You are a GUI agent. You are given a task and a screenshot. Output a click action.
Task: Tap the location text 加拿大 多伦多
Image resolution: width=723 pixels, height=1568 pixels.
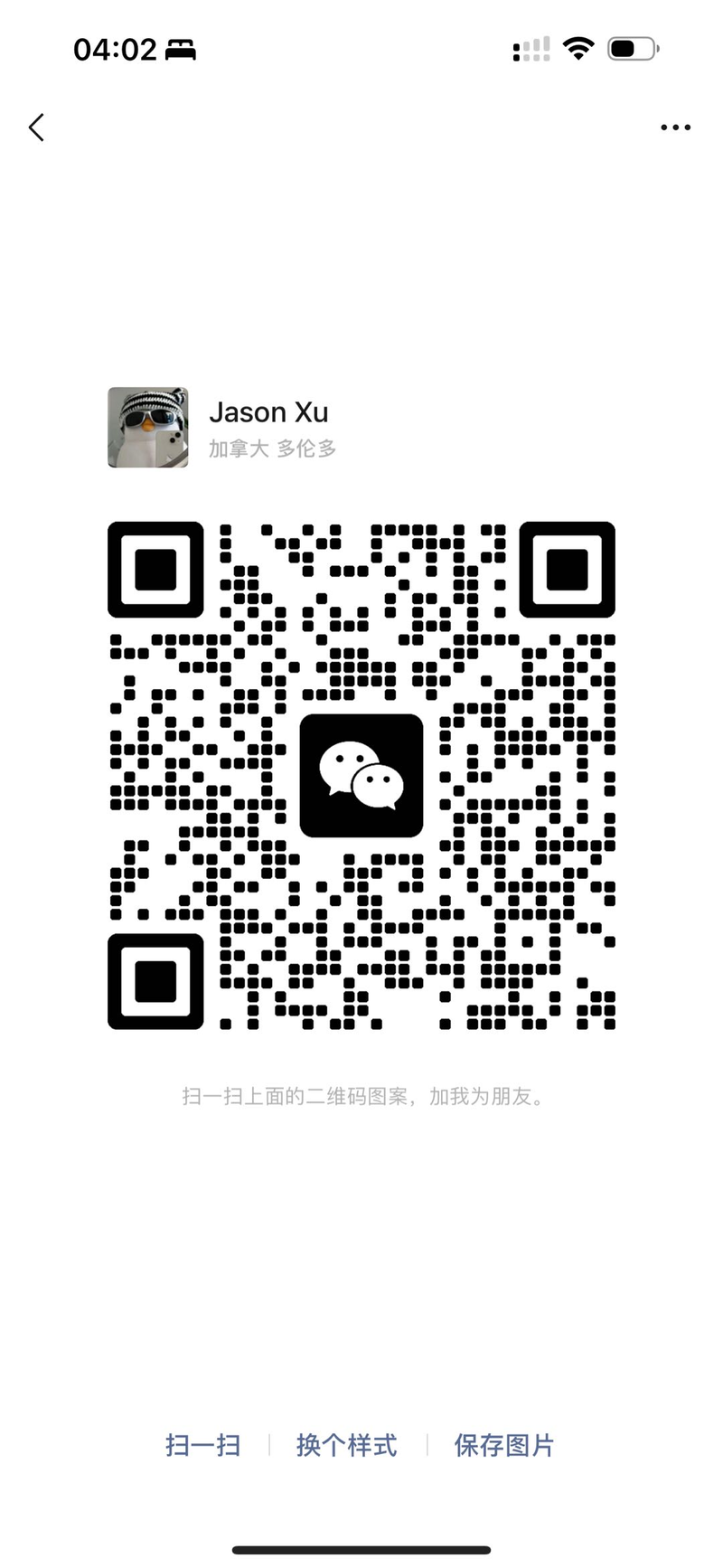click(x=273, y=449)
